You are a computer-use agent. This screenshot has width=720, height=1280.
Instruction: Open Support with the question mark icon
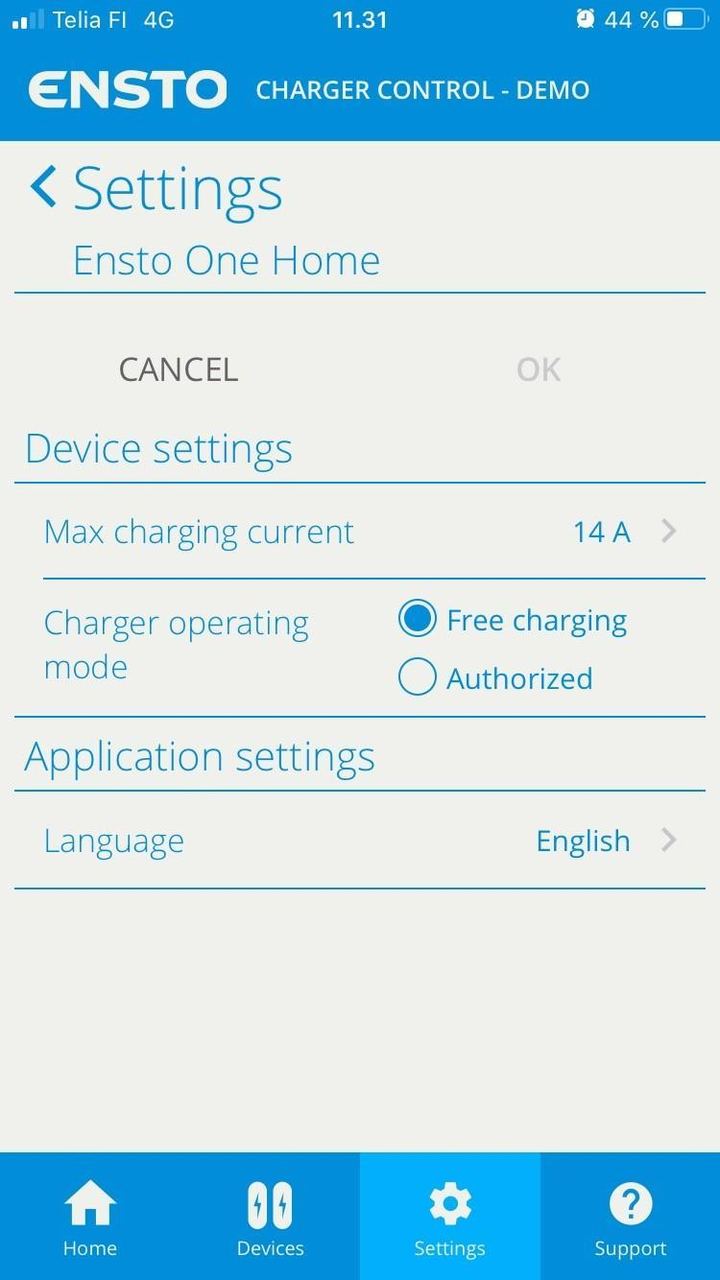[x=630, y=1204]
